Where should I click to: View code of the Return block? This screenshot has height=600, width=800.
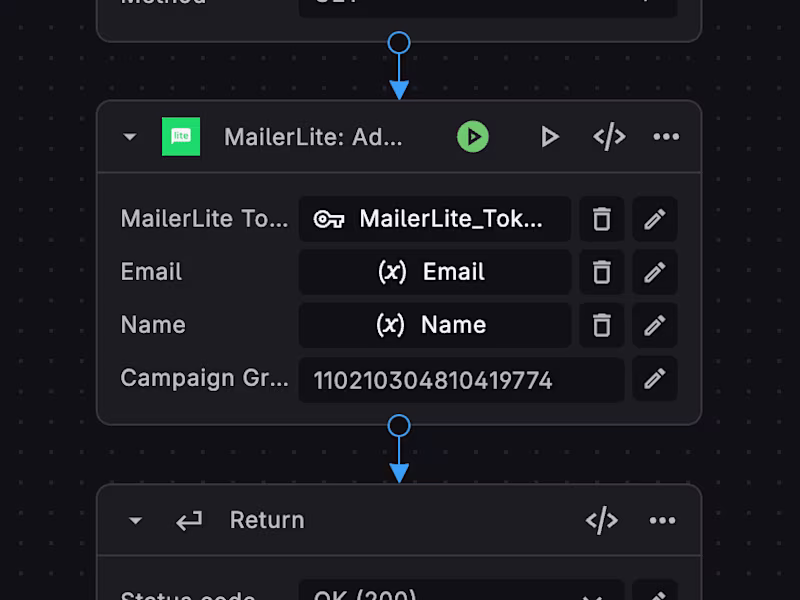coord(601,520)
